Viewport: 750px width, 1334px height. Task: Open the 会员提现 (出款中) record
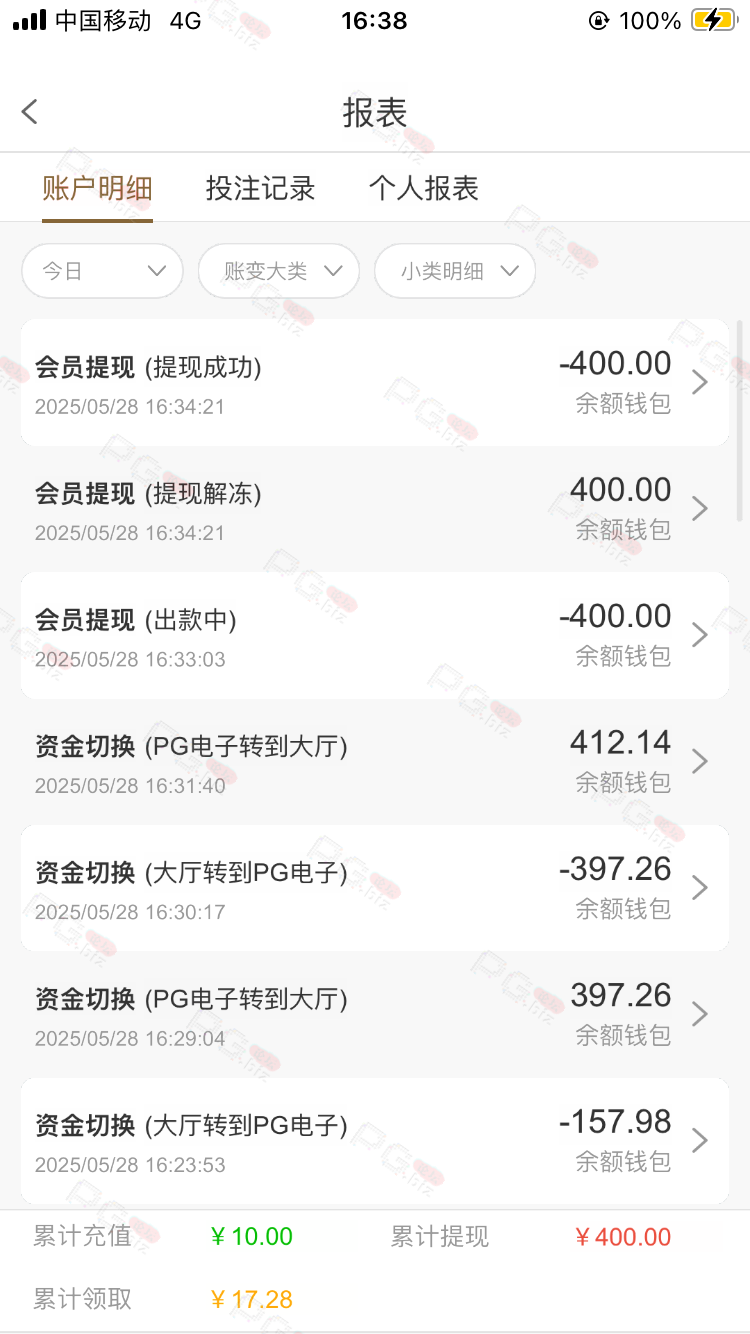click(x=375, y=635)
